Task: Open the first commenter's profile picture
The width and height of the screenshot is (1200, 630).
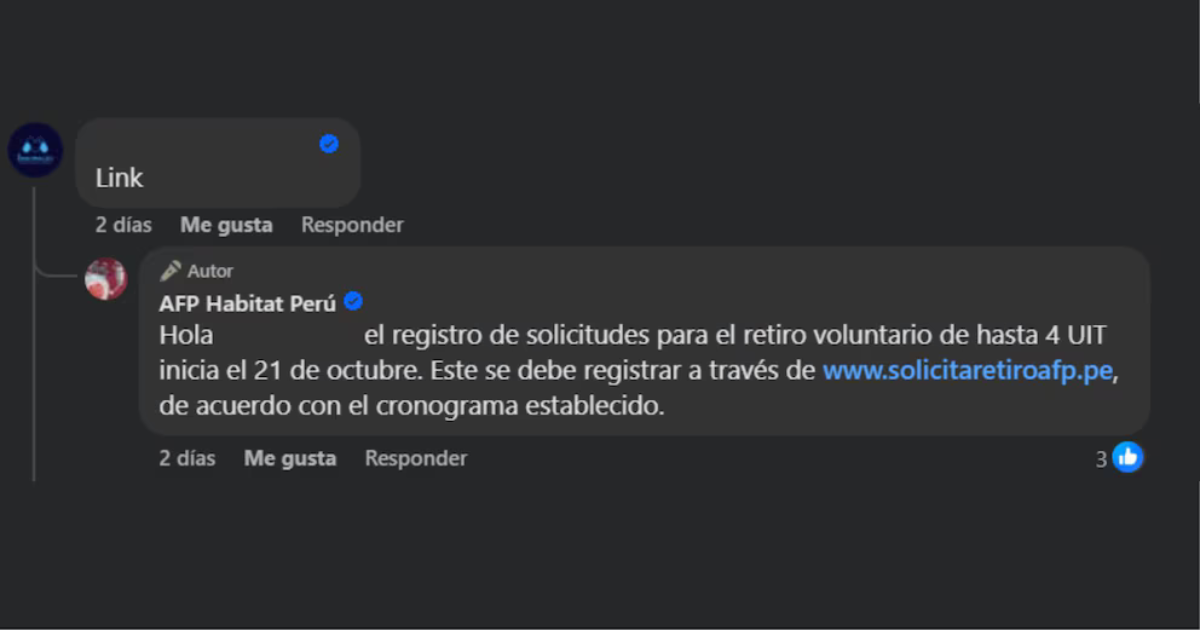Action: 35,150
